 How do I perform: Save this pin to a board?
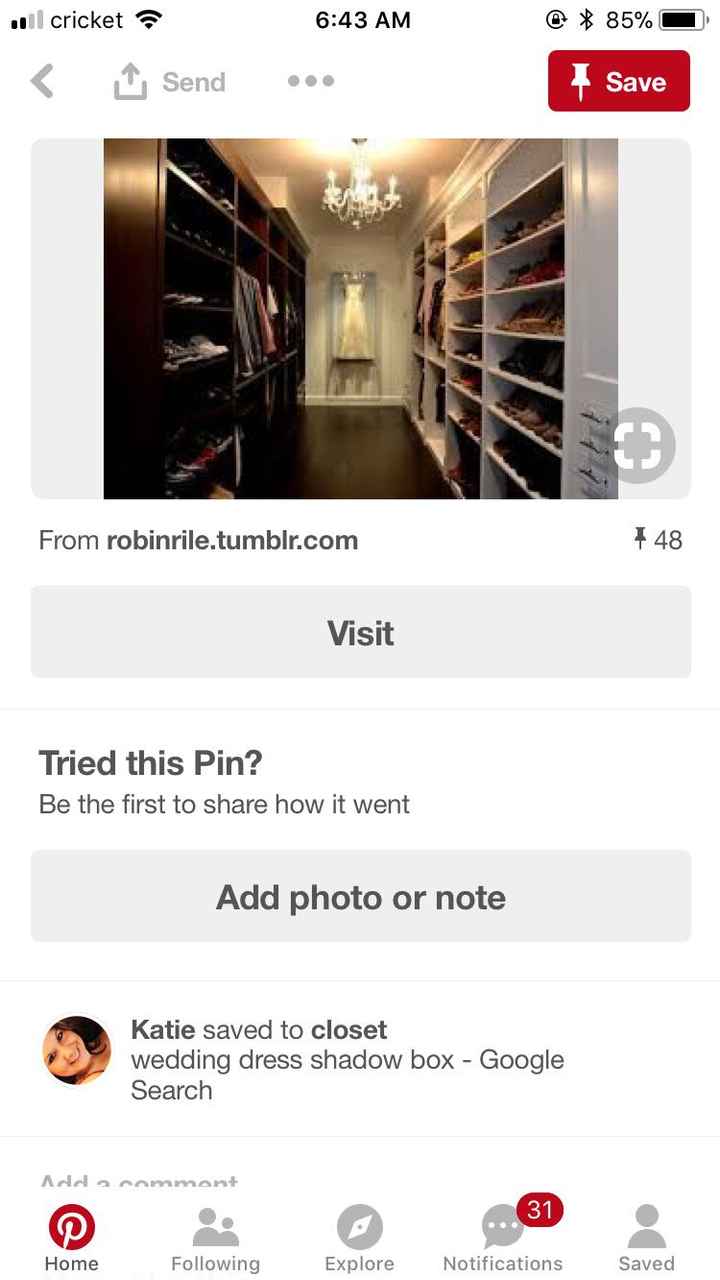(x=618, y=81)
